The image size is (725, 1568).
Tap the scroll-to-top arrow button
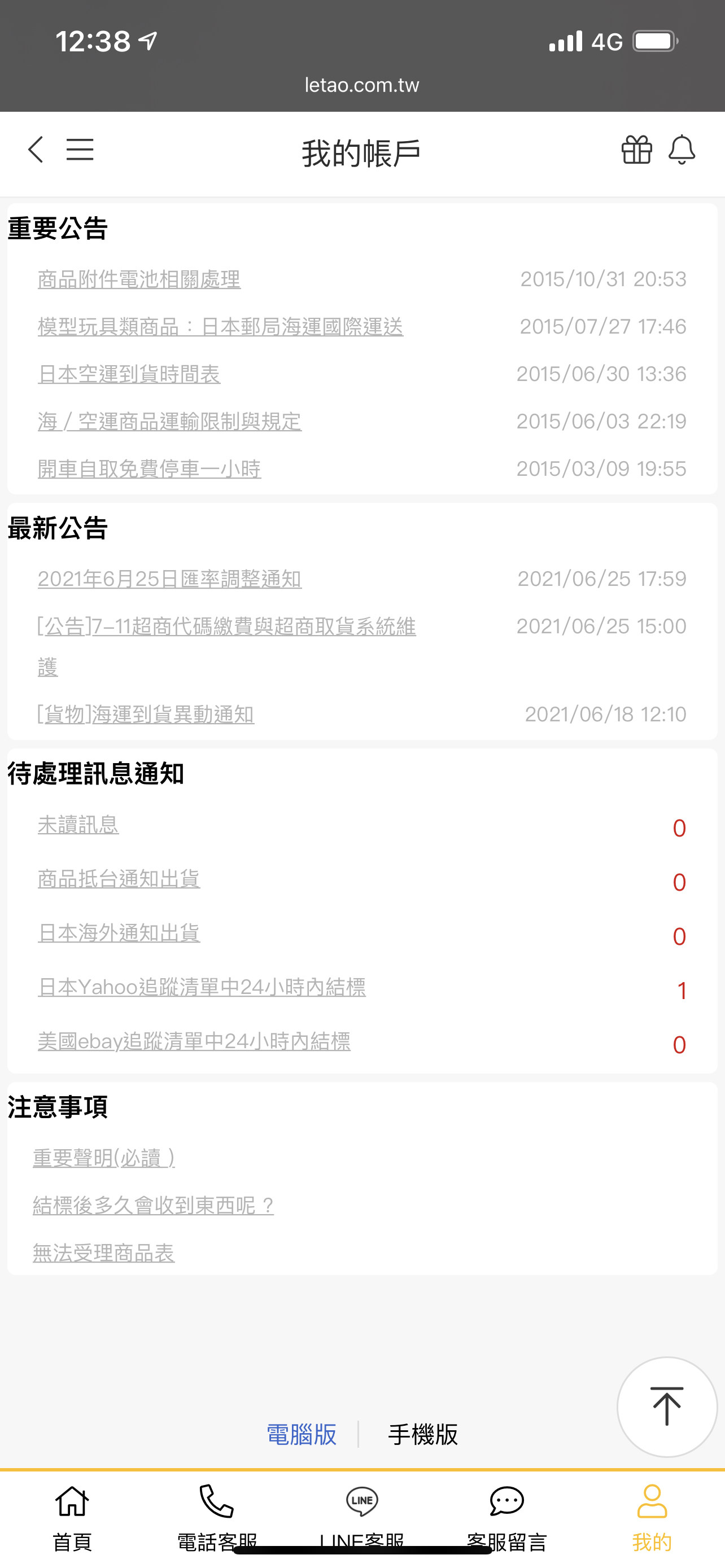(667, 1407)
